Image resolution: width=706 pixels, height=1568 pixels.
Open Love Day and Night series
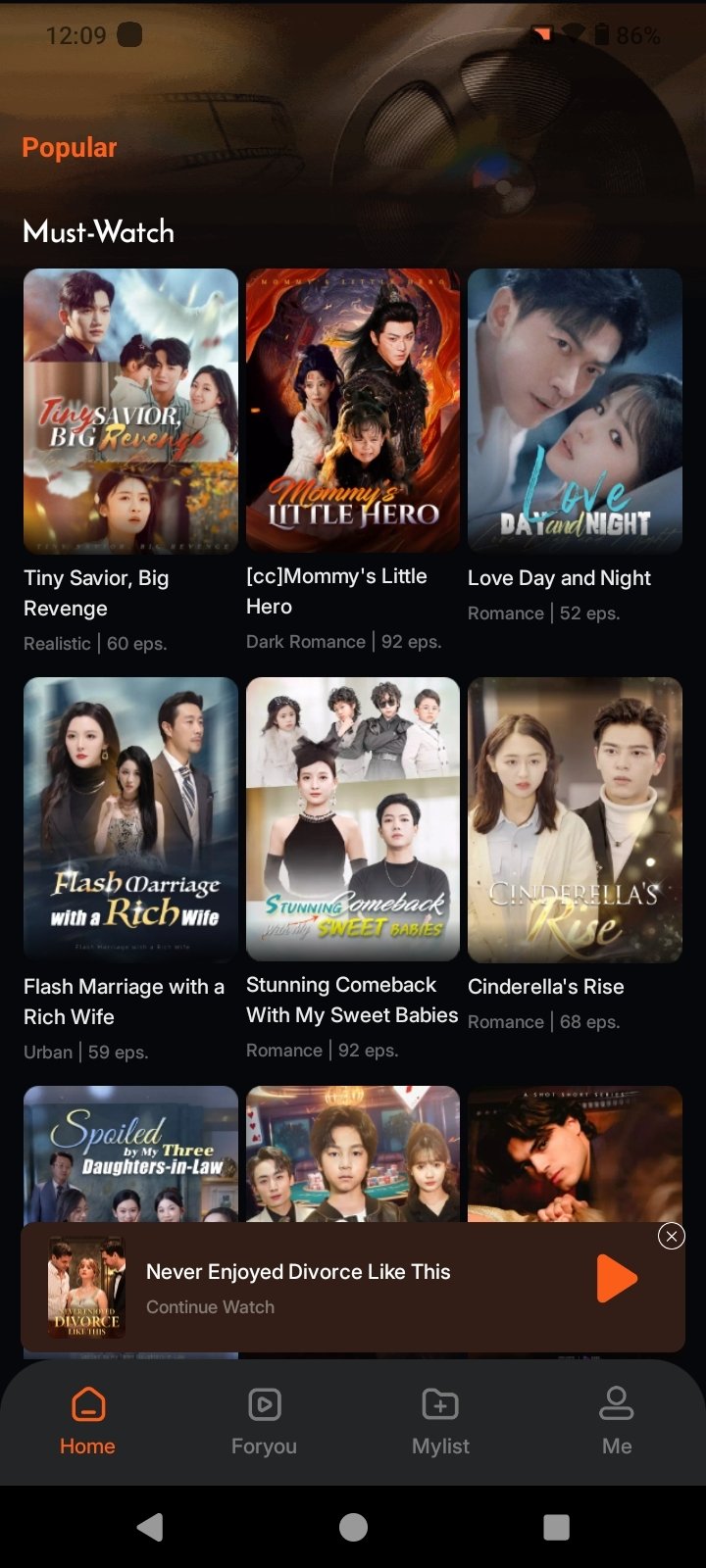[575, 412]
